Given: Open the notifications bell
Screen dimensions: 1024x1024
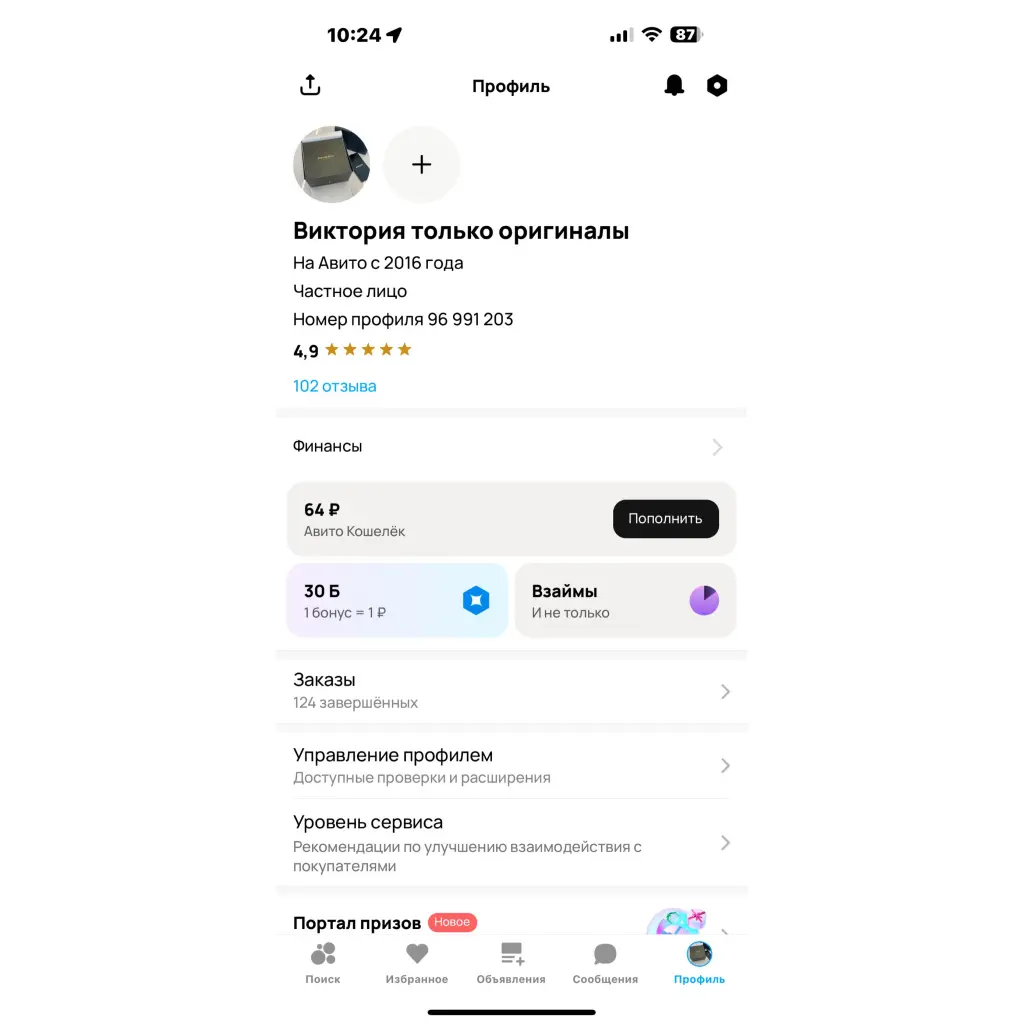Looking at the screenshot, I should point(675,86).
